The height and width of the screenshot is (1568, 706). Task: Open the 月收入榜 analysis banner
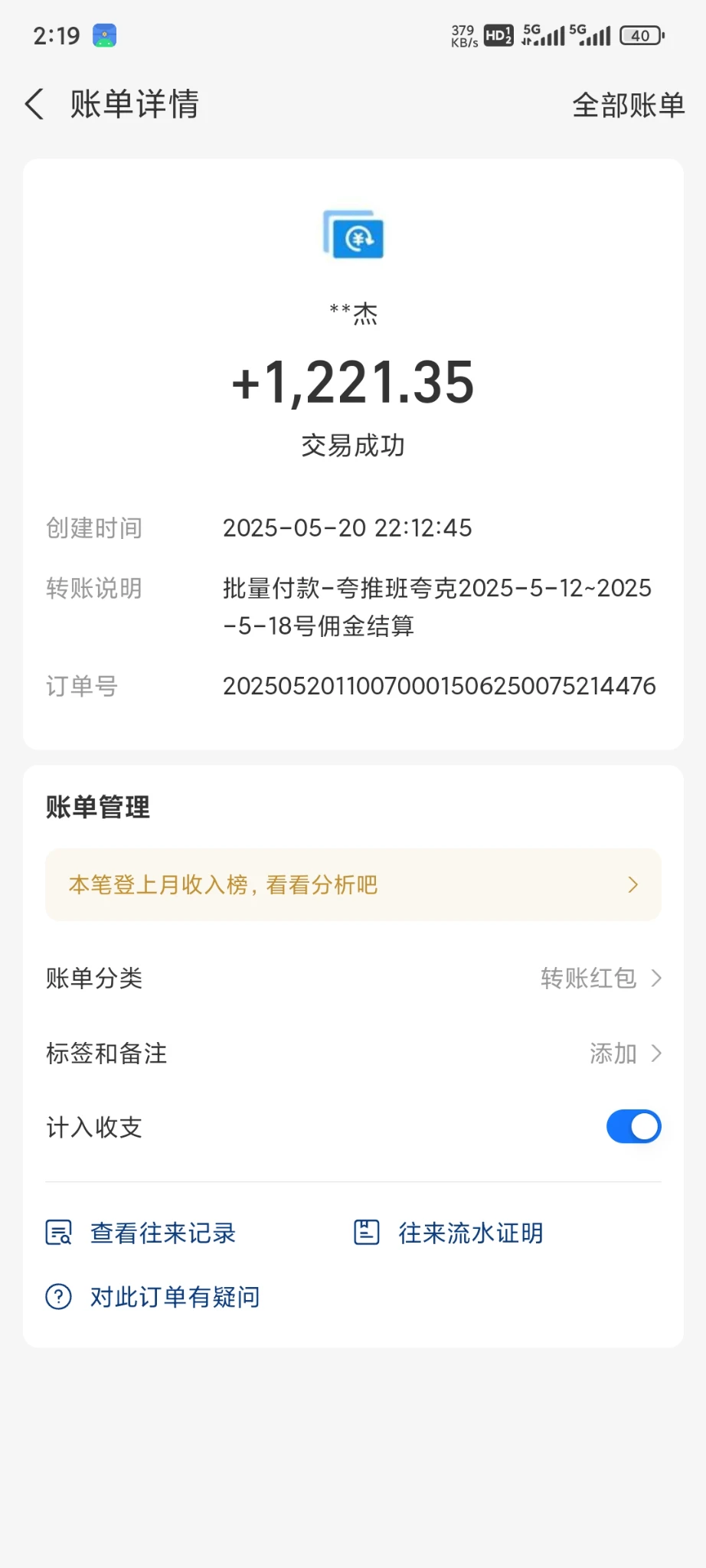[353, 885]
